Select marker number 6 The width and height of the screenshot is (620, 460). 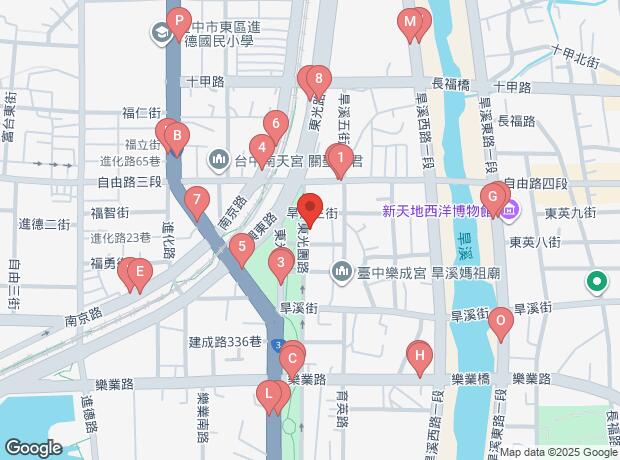(x=275, y=126)
